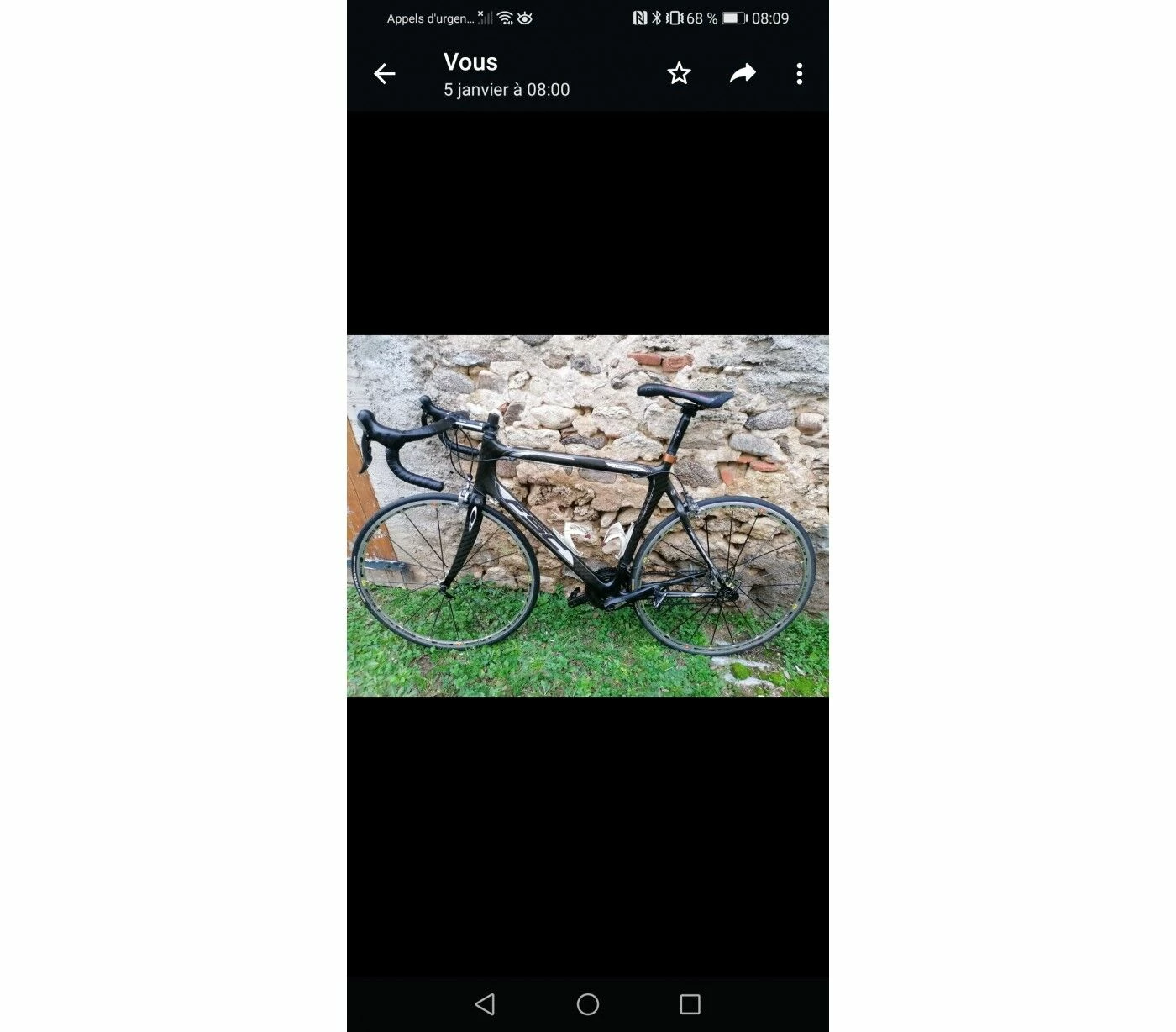Image resolution: width=1176 pixels, height=1032 pixels.
Task: Open the three-dot overflow menu
Action: click(799, 74)
